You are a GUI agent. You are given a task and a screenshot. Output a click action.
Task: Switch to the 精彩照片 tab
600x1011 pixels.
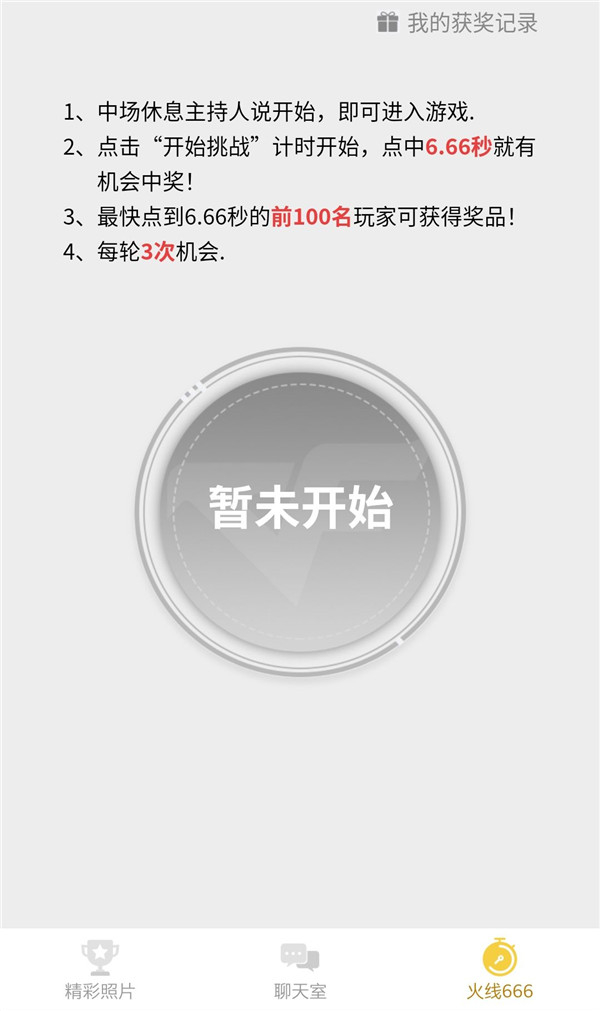point(100,970)
